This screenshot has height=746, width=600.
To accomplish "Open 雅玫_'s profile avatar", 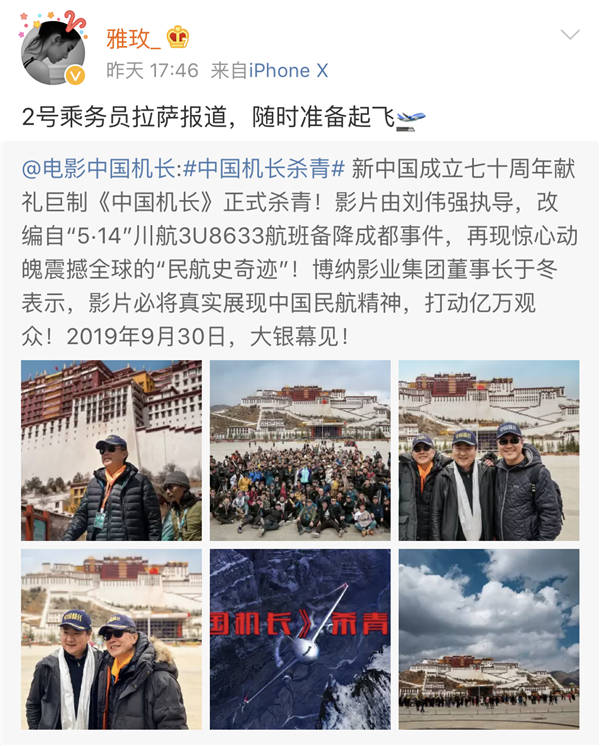I will point(54,50).
